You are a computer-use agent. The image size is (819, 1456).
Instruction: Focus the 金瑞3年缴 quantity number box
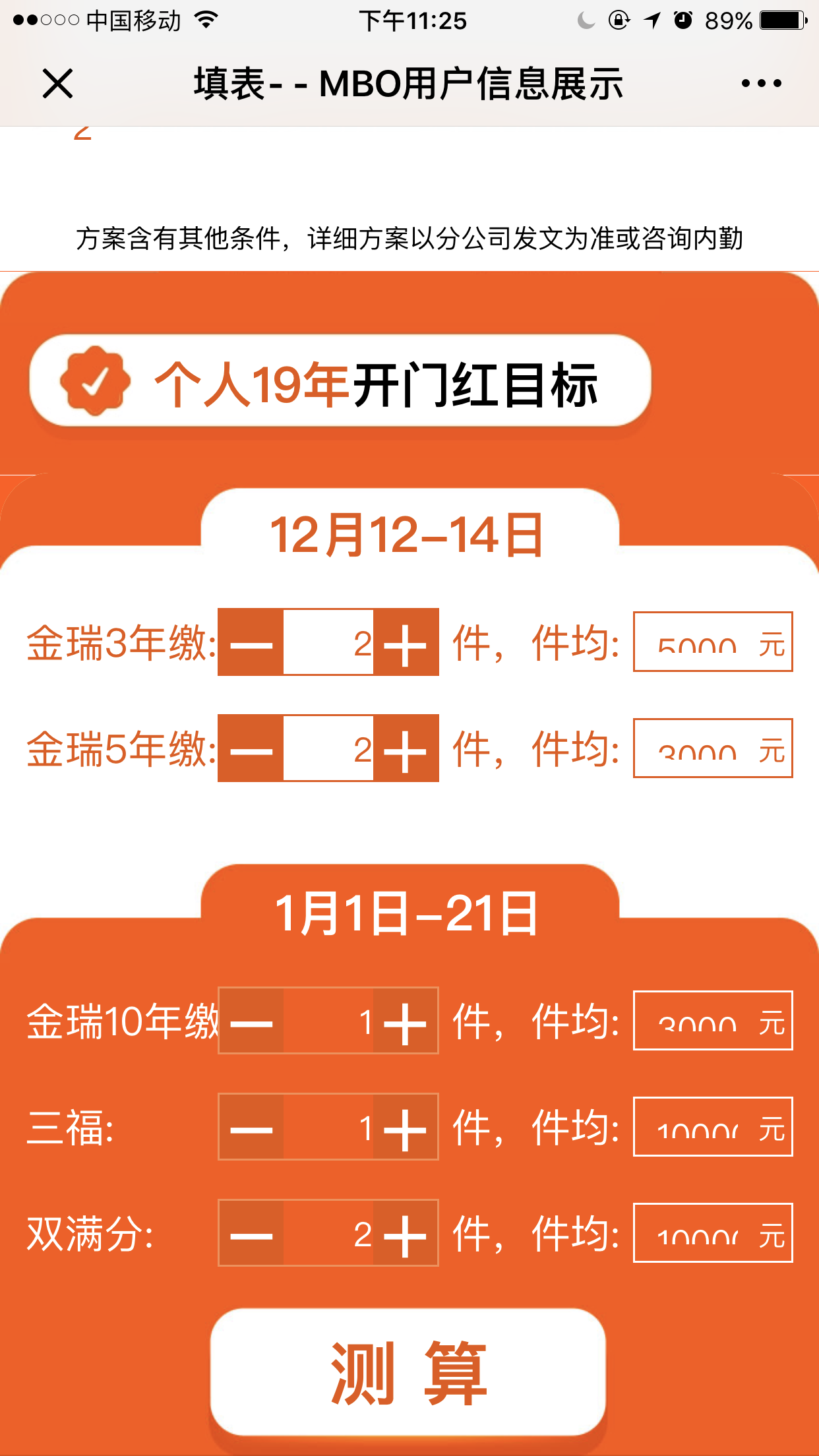tap(328, 643)
